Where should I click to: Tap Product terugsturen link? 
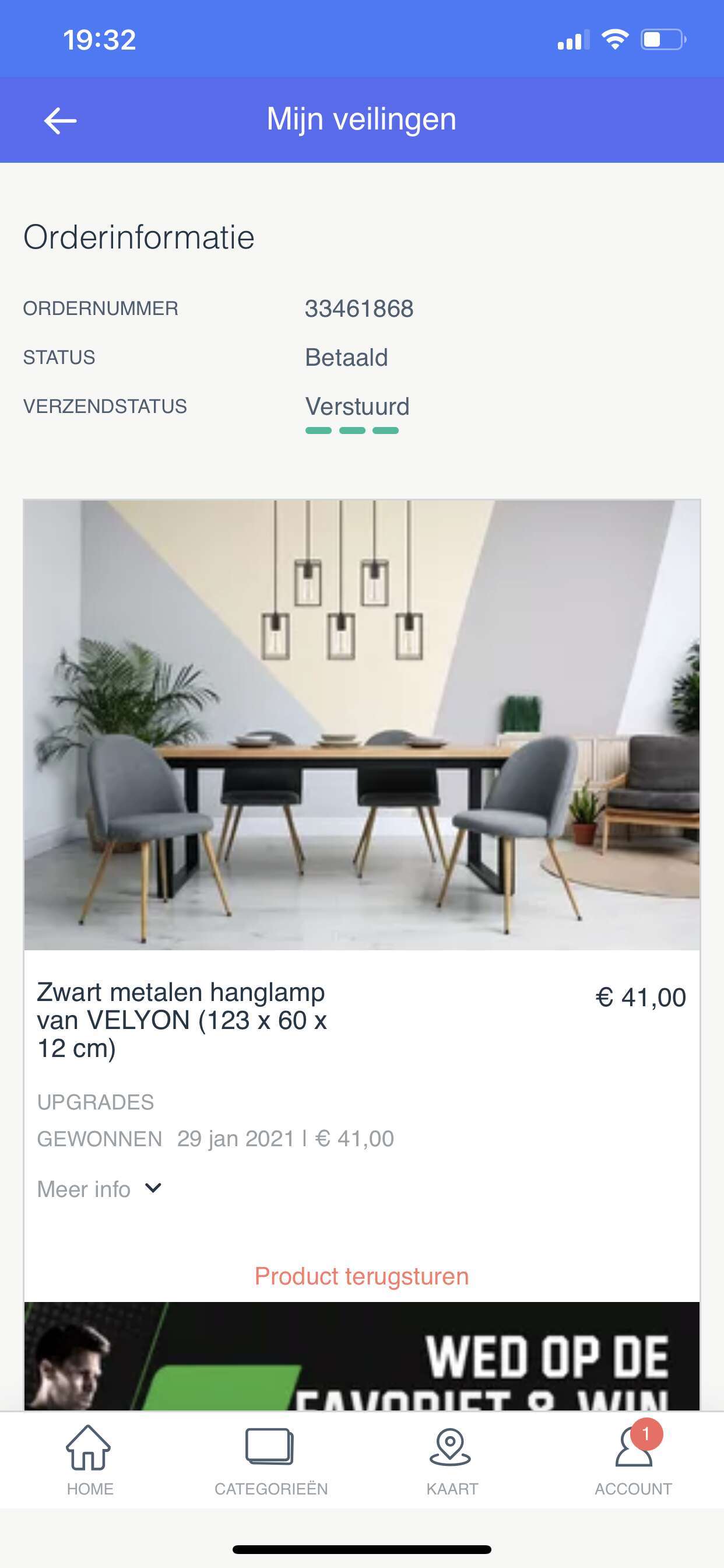coord(361,1275)
